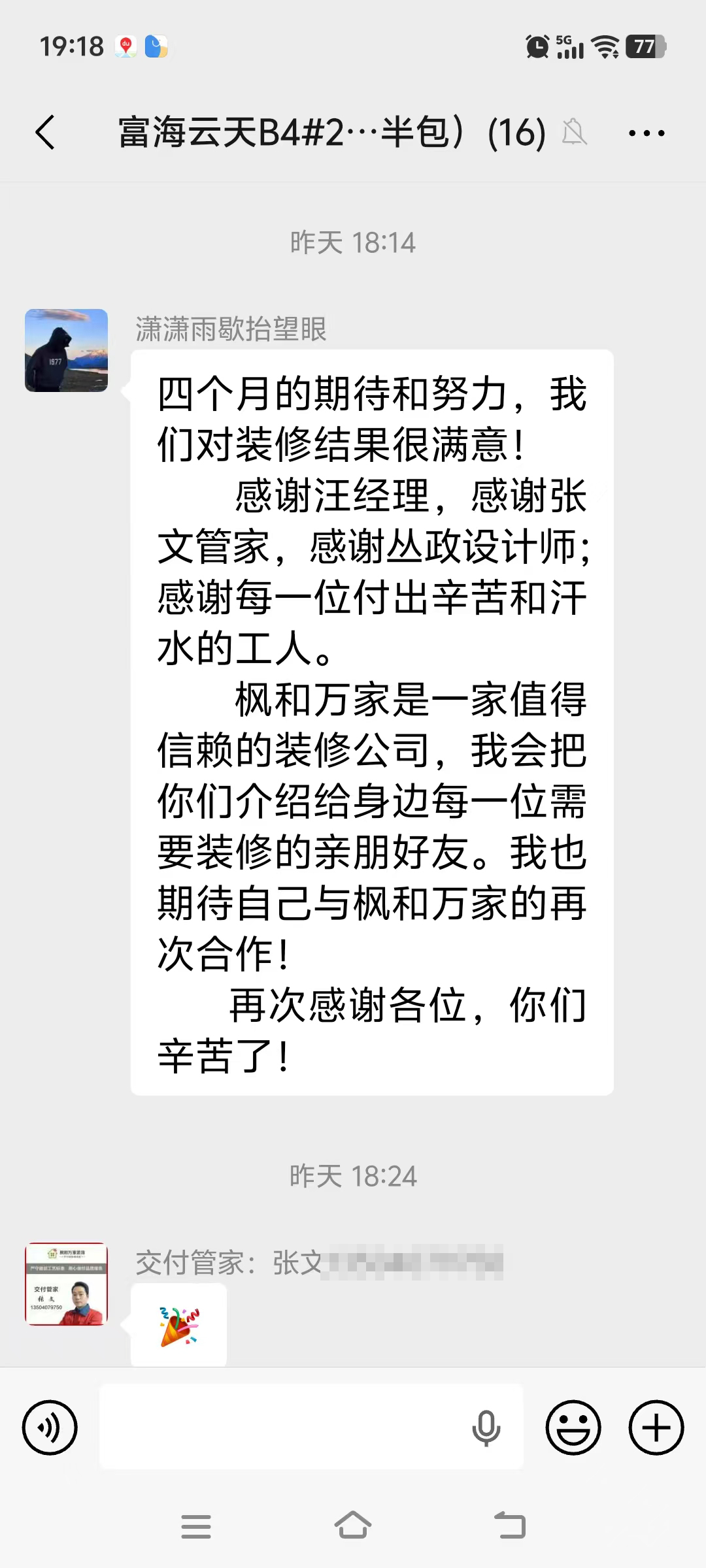Screen dimensions: 706x1568
Task: Start voice-to-text with the microphone icon
Action: 486,1428
